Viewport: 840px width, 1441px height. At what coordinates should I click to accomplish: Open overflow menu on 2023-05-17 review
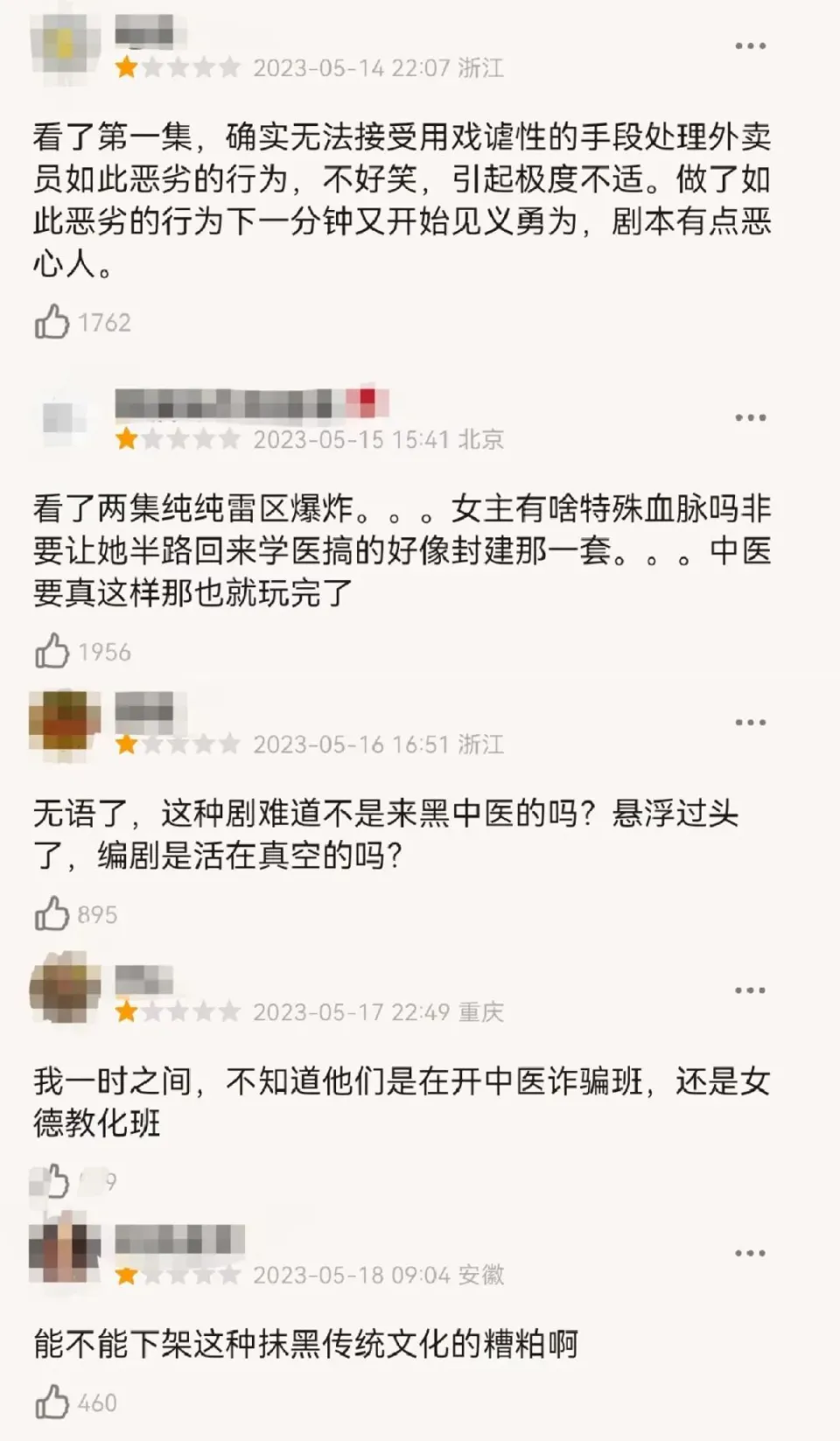tap(750, 990)
